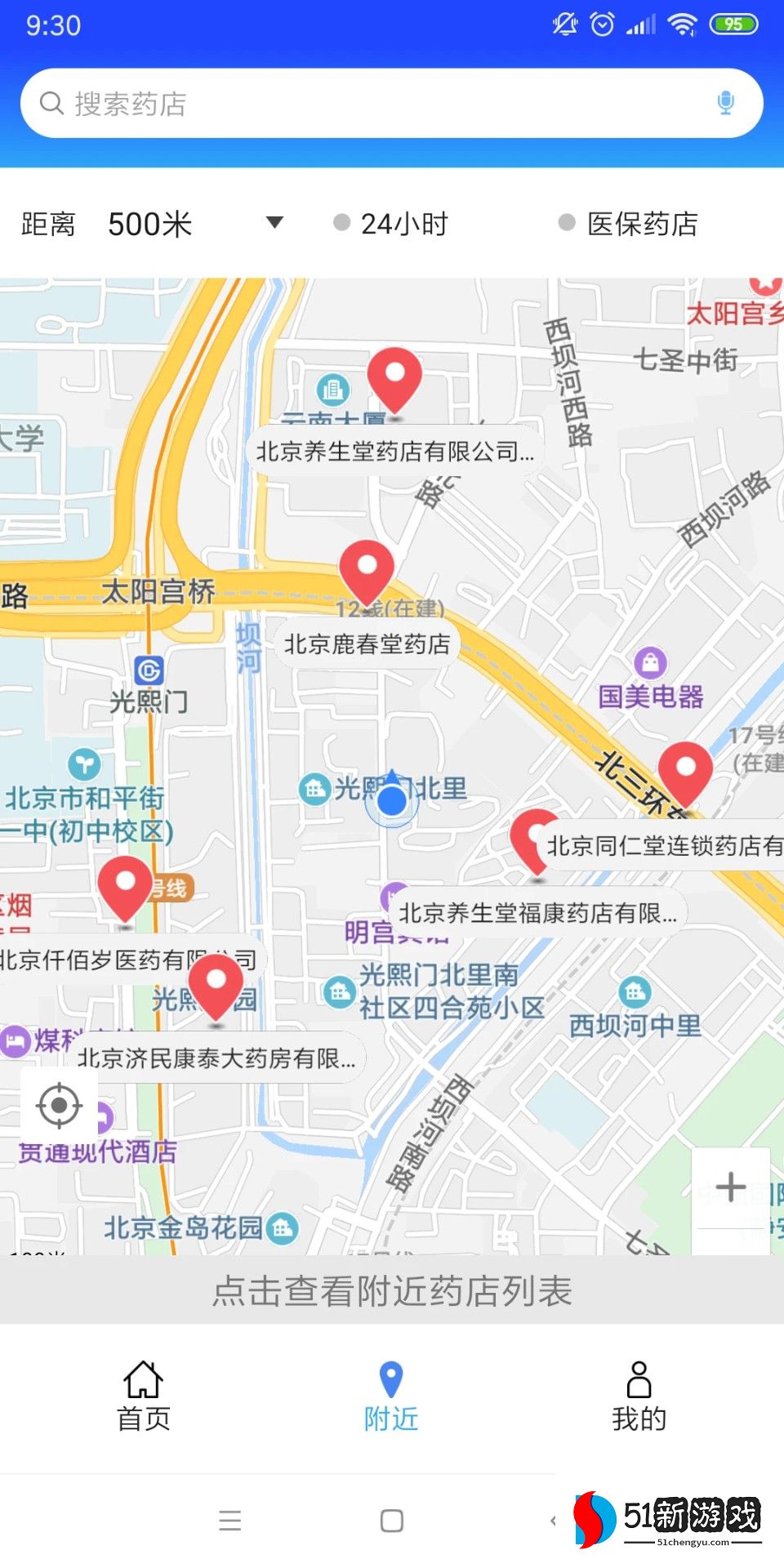This screenshot has height=1568, width=784.
Task: Open the 我的 tab
Action: [639, 1396]
